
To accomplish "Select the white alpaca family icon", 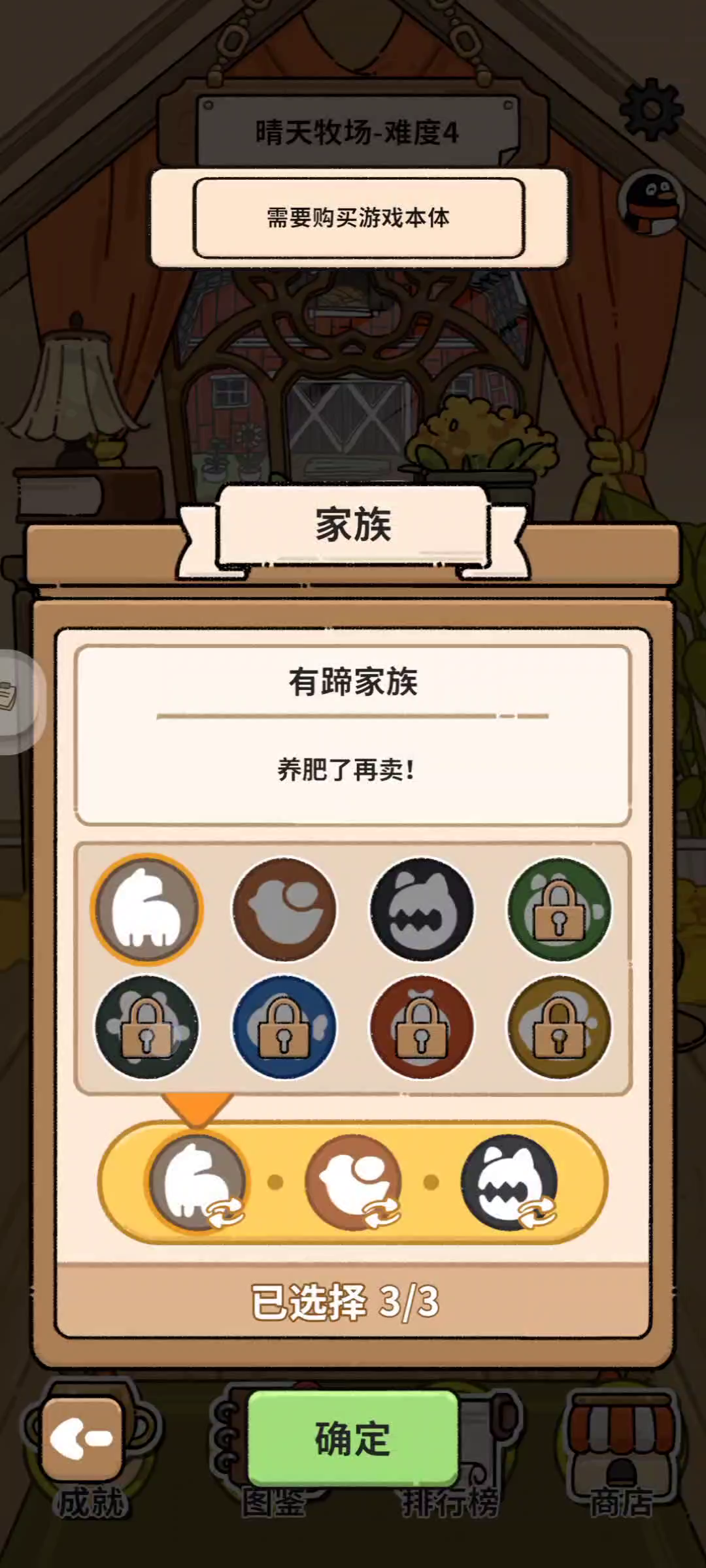I will click(147, 909).
